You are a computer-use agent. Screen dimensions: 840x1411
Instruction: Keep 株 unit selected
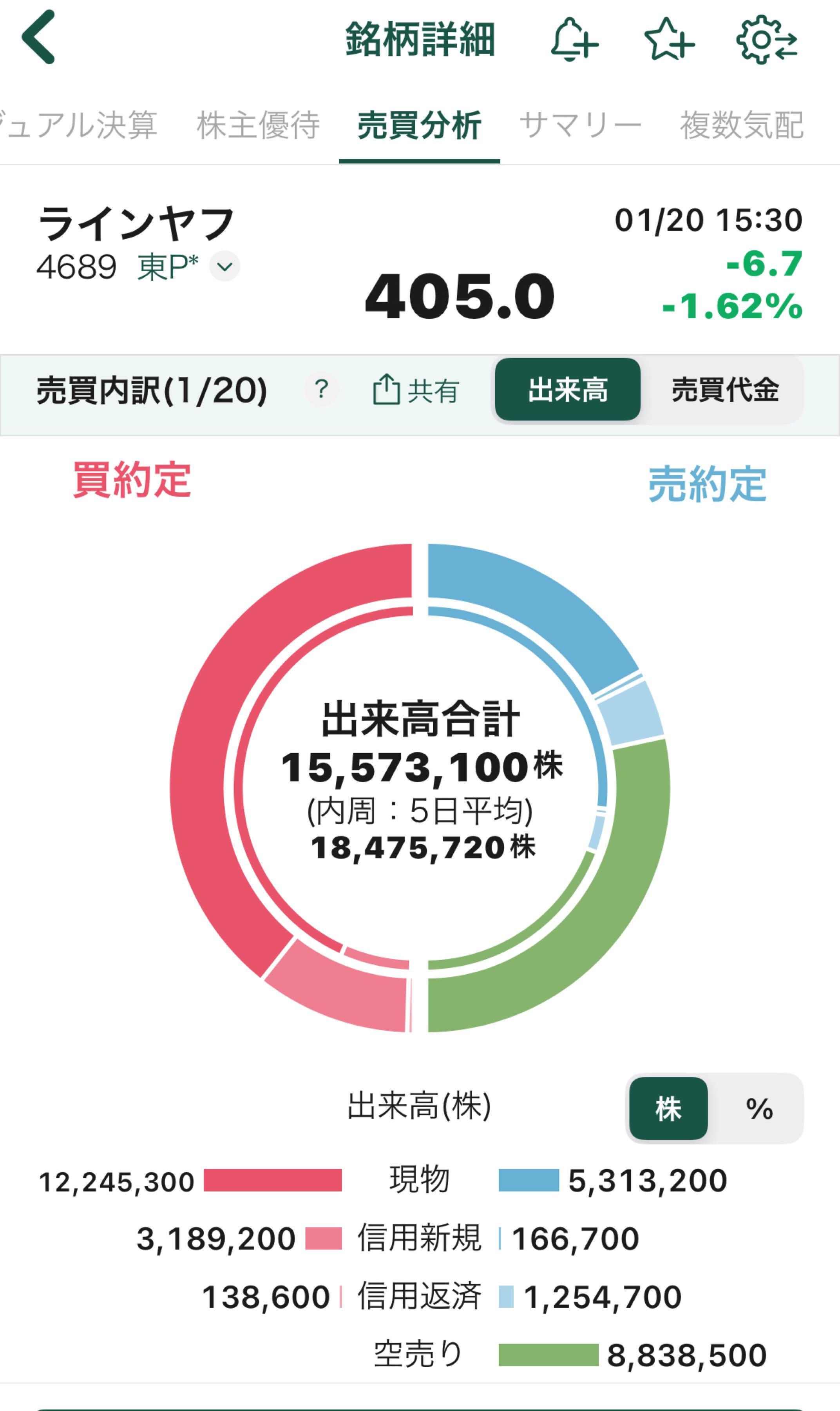coord(670,1109)
